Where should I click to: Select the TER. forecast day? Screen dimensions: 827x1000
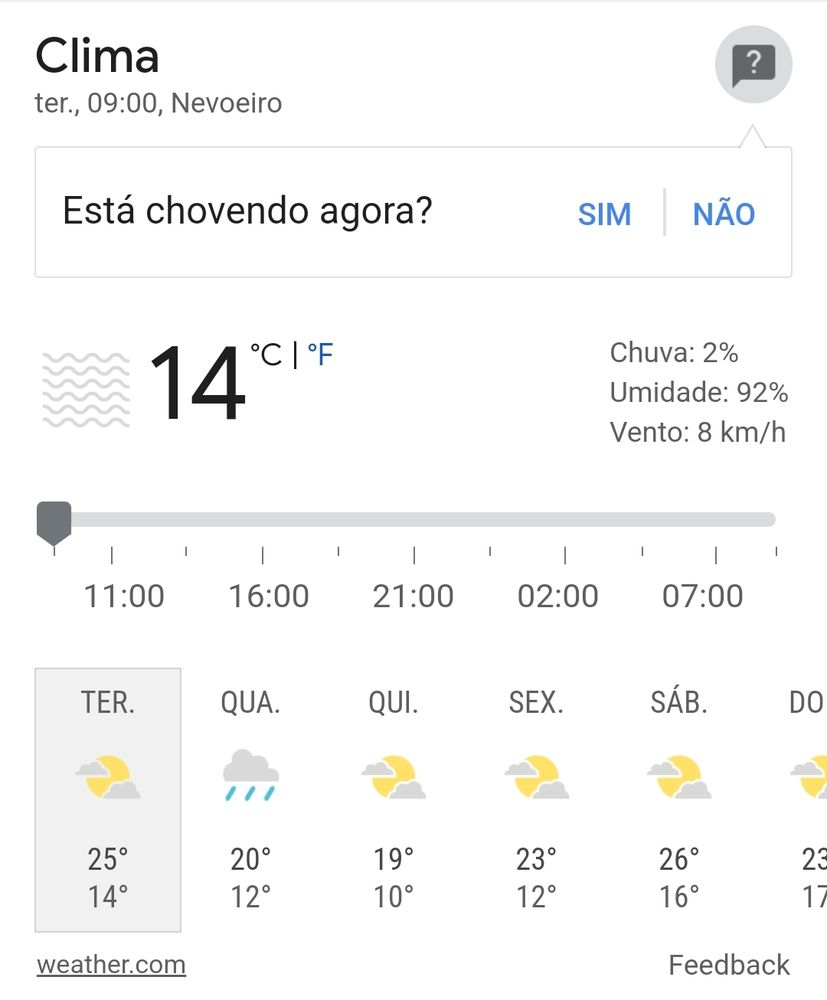(x=108, y=799)
